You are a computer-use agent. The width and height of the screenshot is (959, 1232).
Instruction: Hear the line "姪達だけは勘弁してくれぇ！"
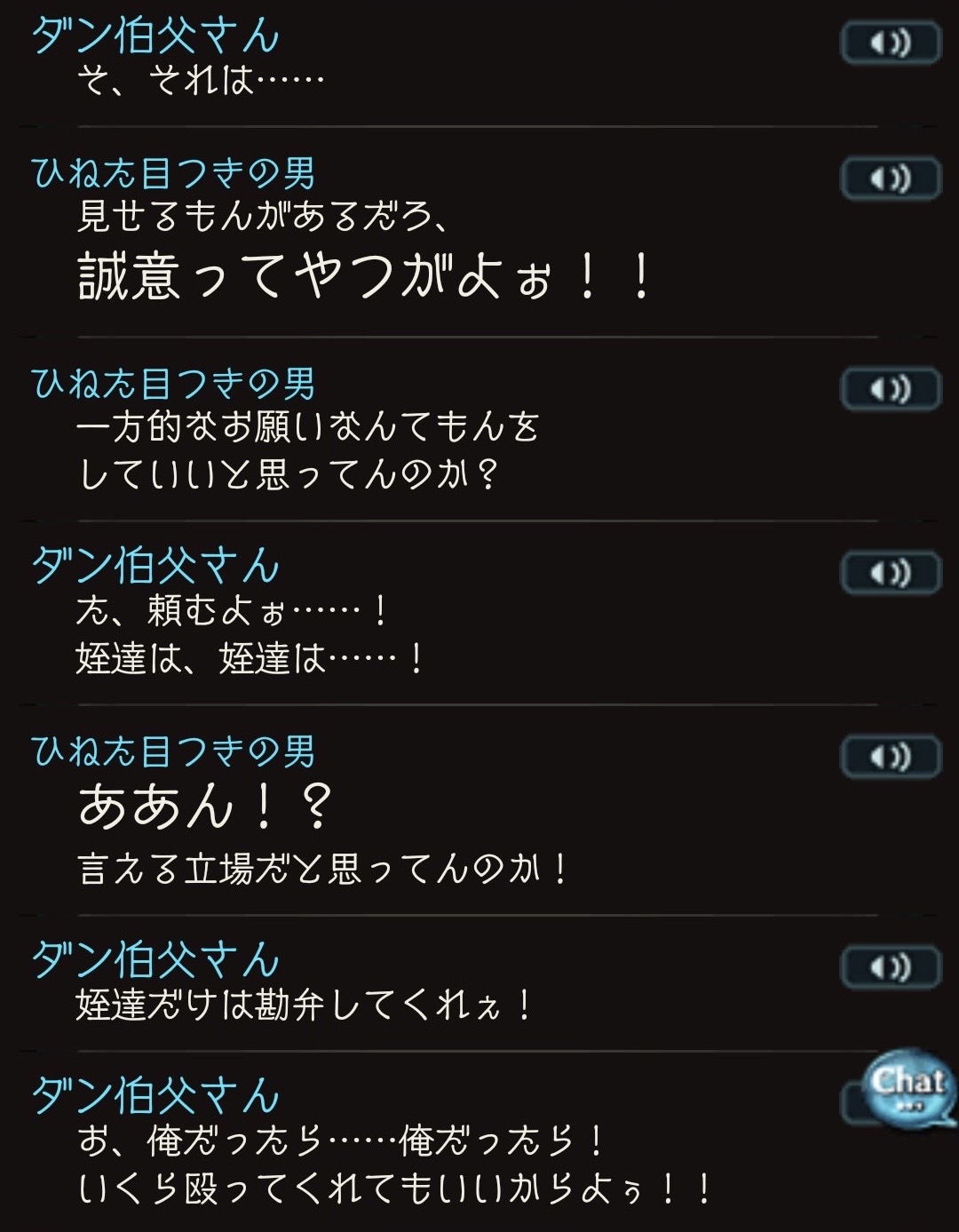click(890, 966)
